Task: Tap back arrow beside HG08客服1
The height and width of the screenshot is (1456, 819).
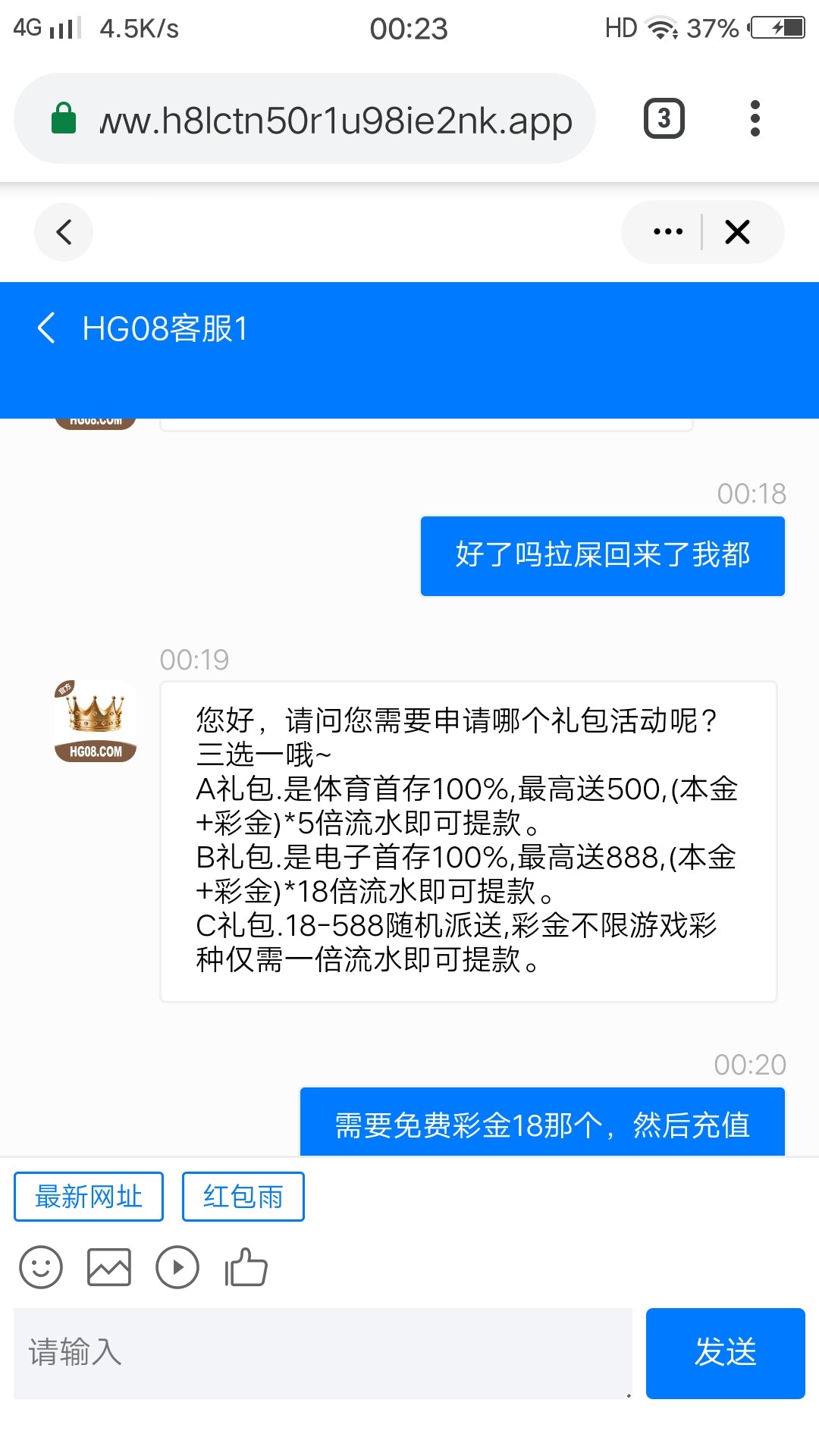Action: [x=45, y=328]
